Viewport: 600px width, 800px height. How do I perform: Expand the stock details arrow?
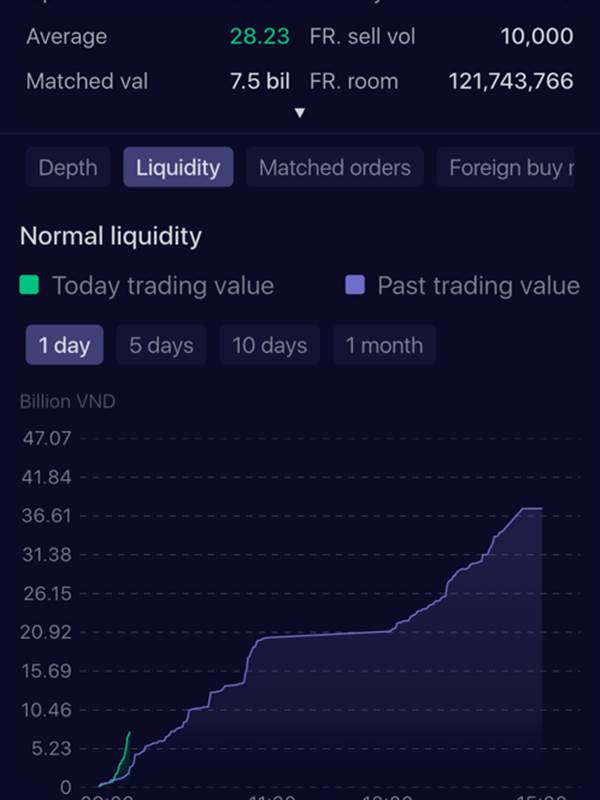coord(299,112)
